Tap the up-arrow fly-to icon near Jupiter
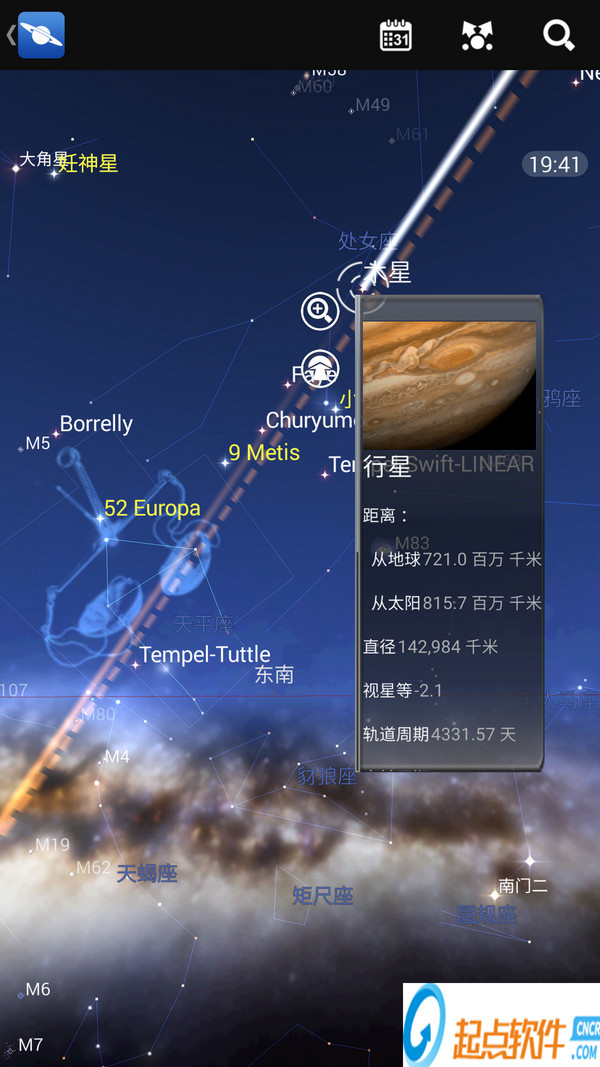 tap(320, 368)
